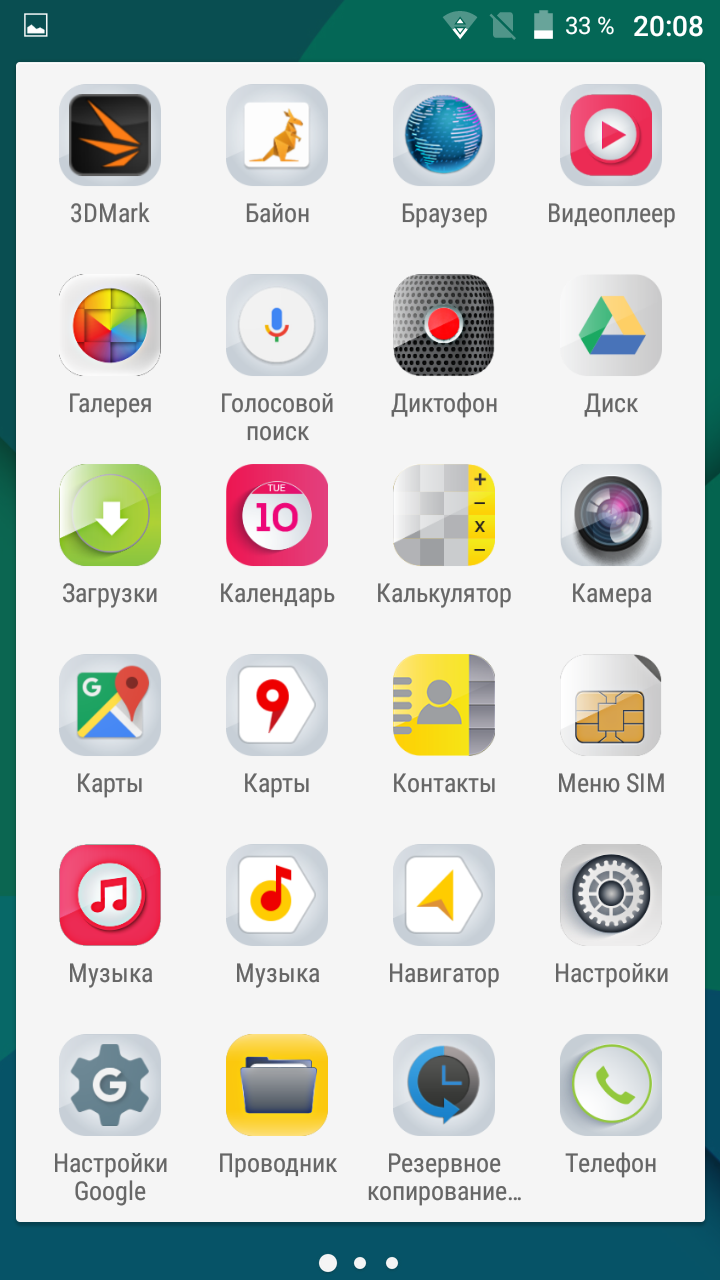Launch the Байон app
This screenshot has height=1280, width=720.
click(277, 135)
